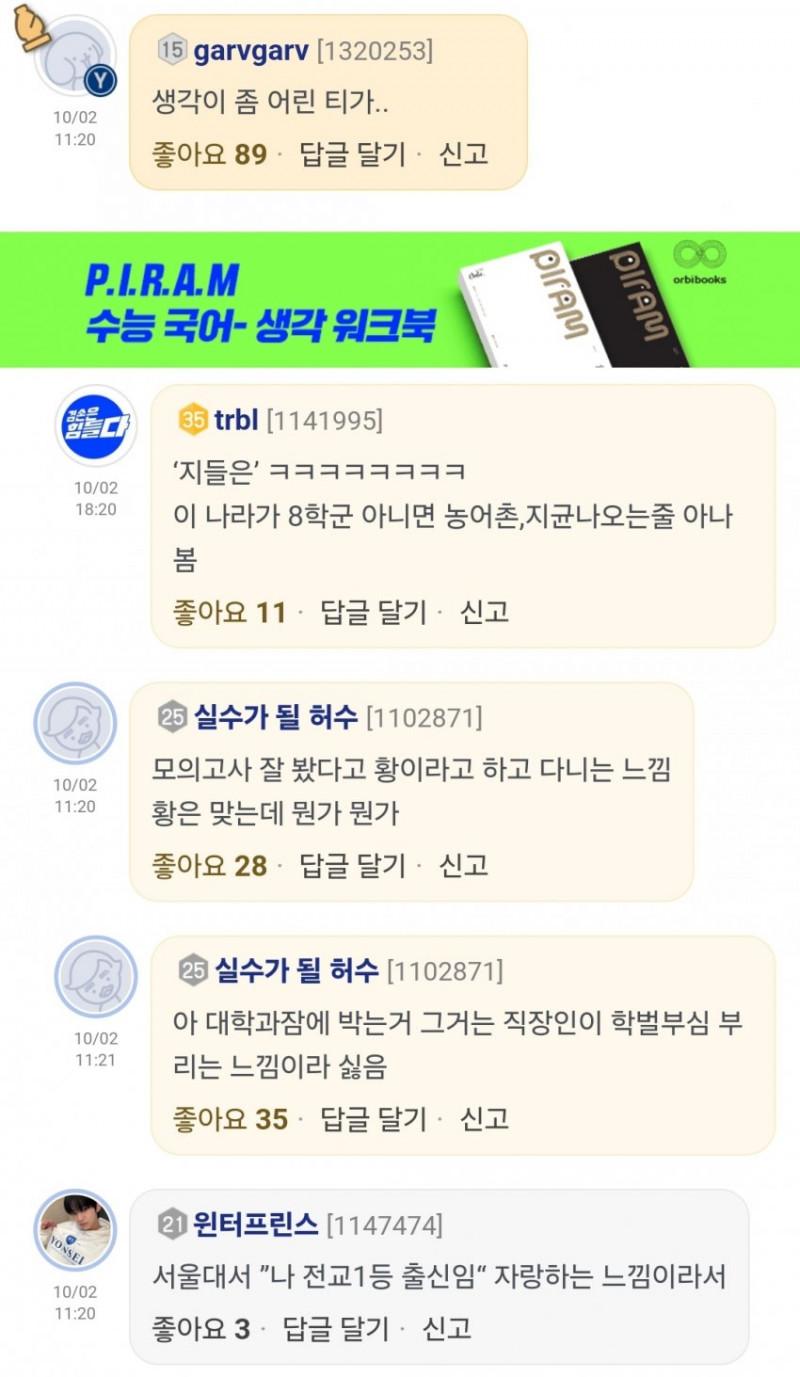Like trbl's comment with 11 likes

click(229, 612)
